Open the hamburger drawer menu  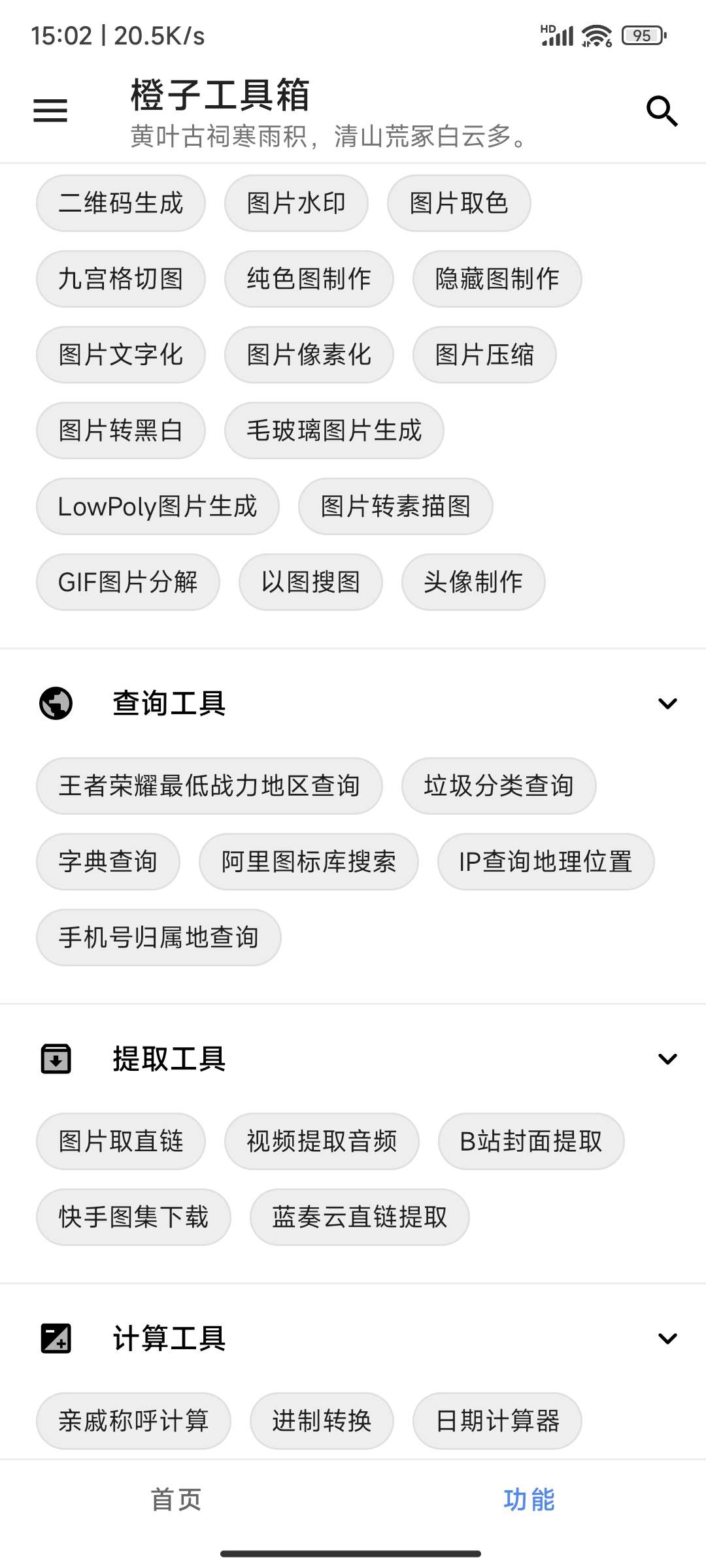click(50, 110)
